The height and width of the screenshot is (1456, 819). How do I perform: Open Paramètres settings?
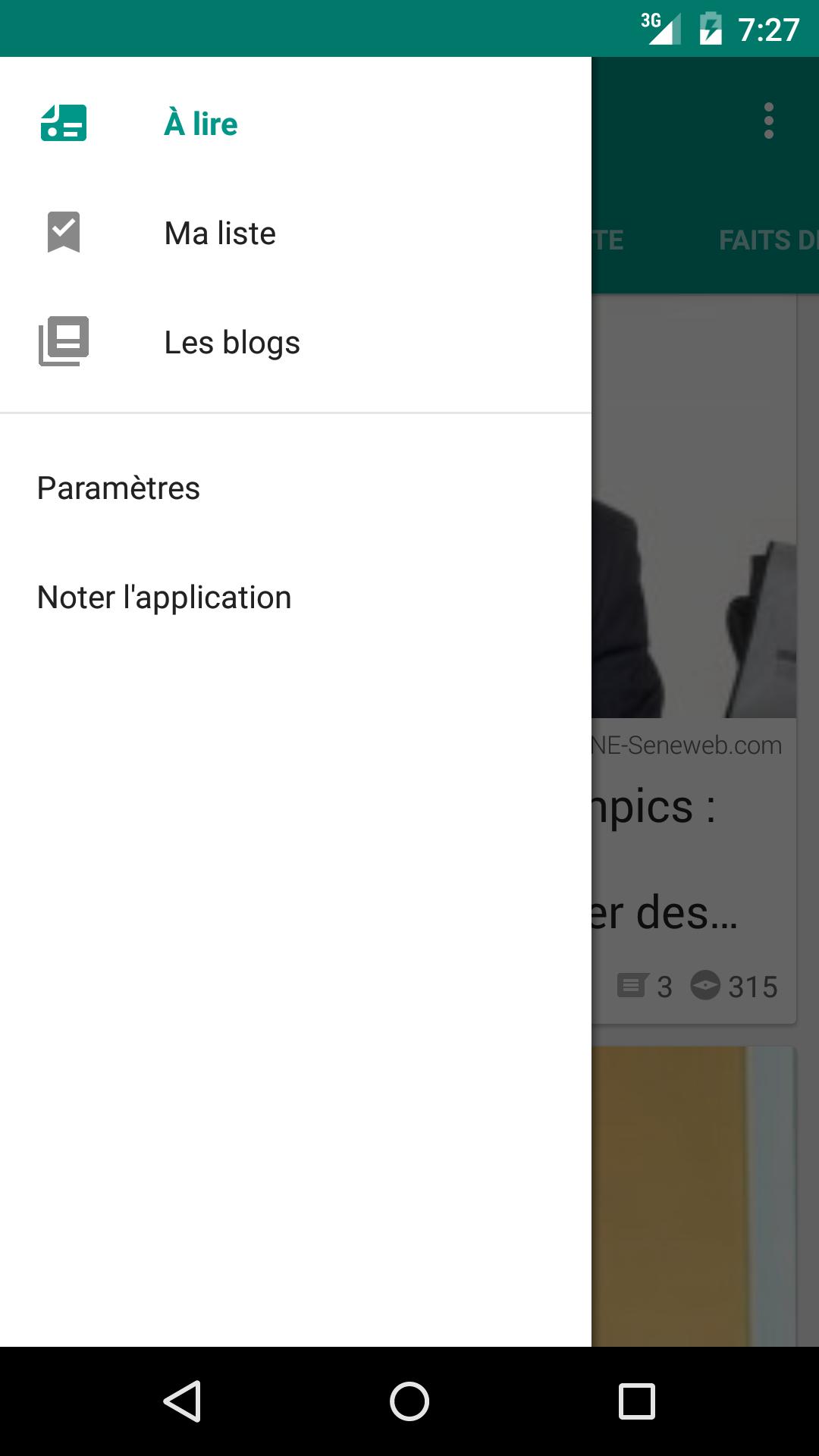119,488
